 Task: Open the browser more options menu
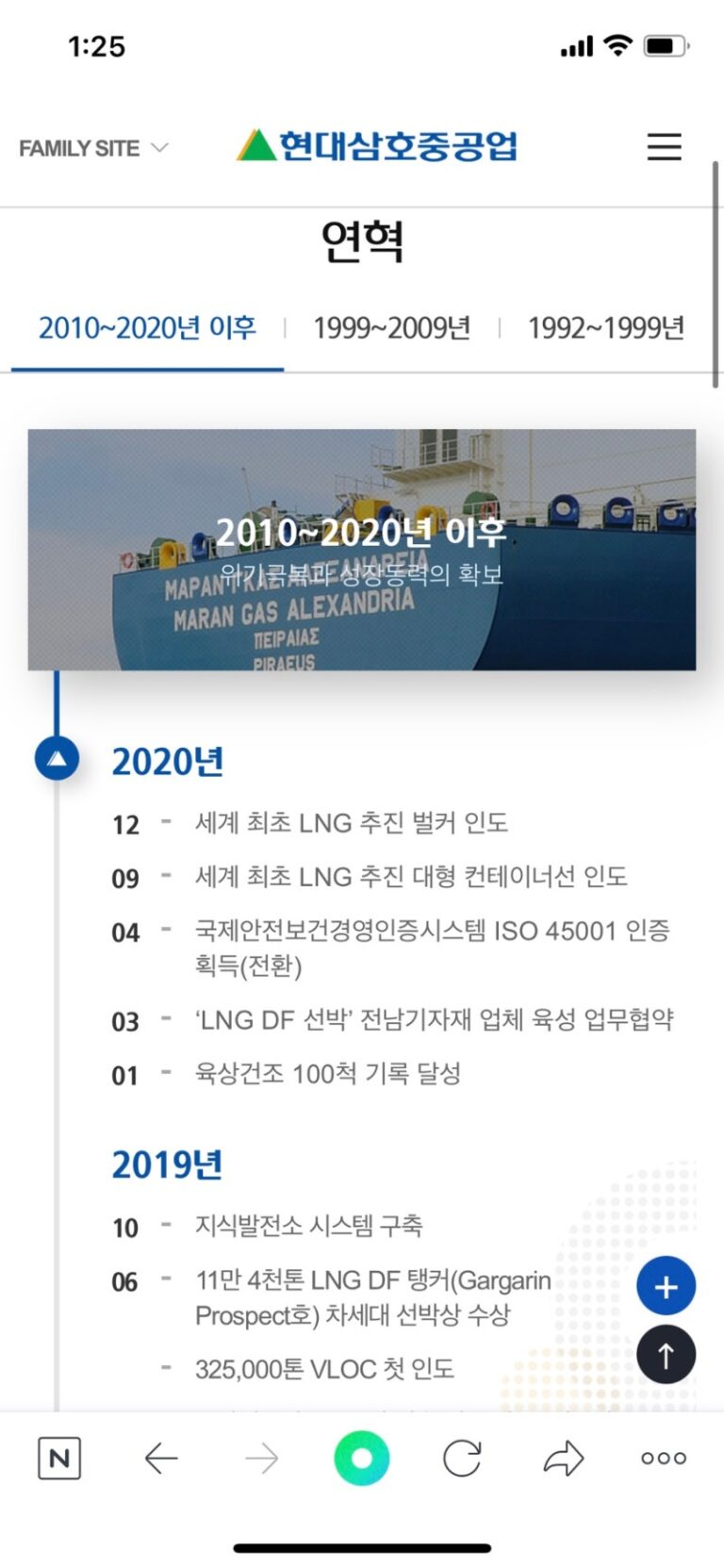664,1459
